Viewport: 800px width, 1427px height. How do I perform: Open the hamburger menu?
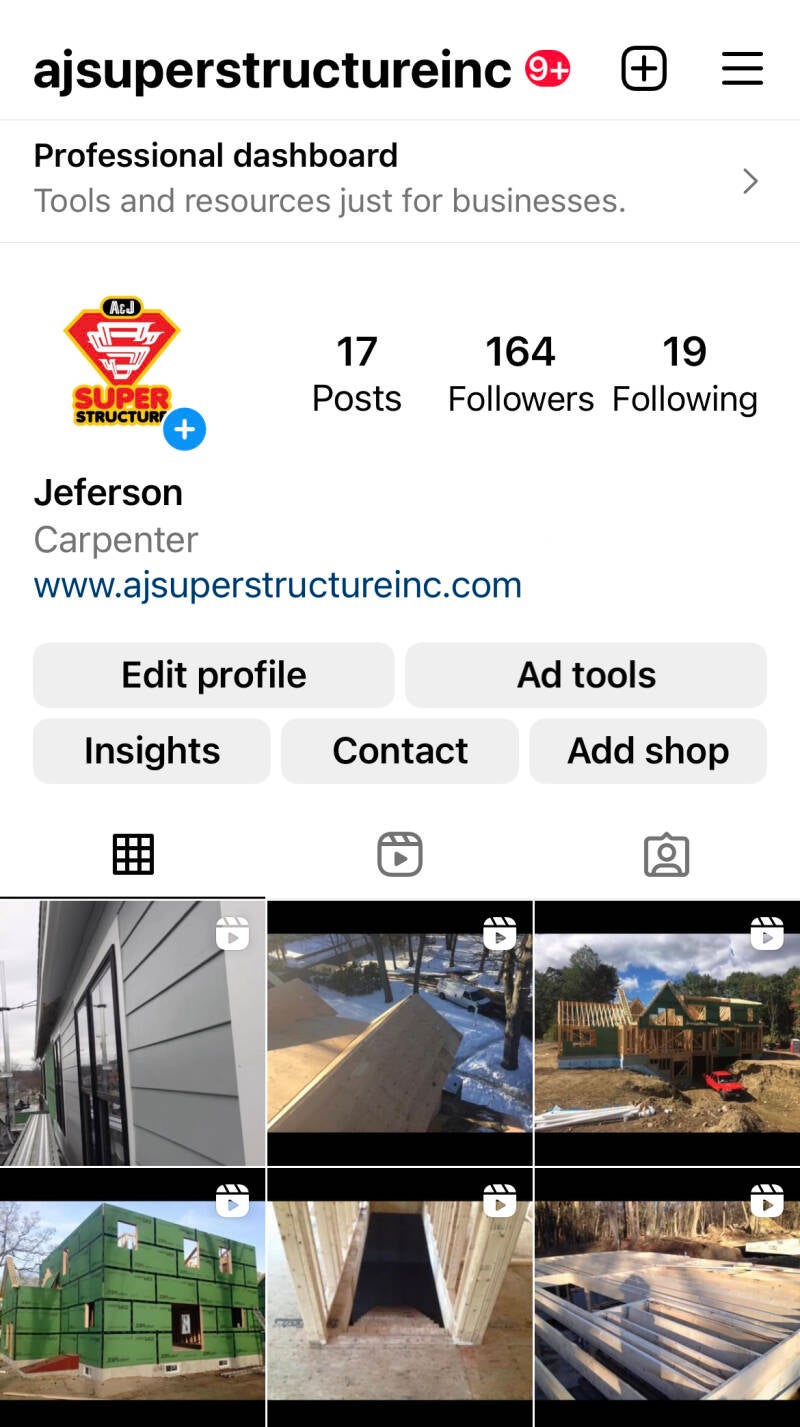742,69
